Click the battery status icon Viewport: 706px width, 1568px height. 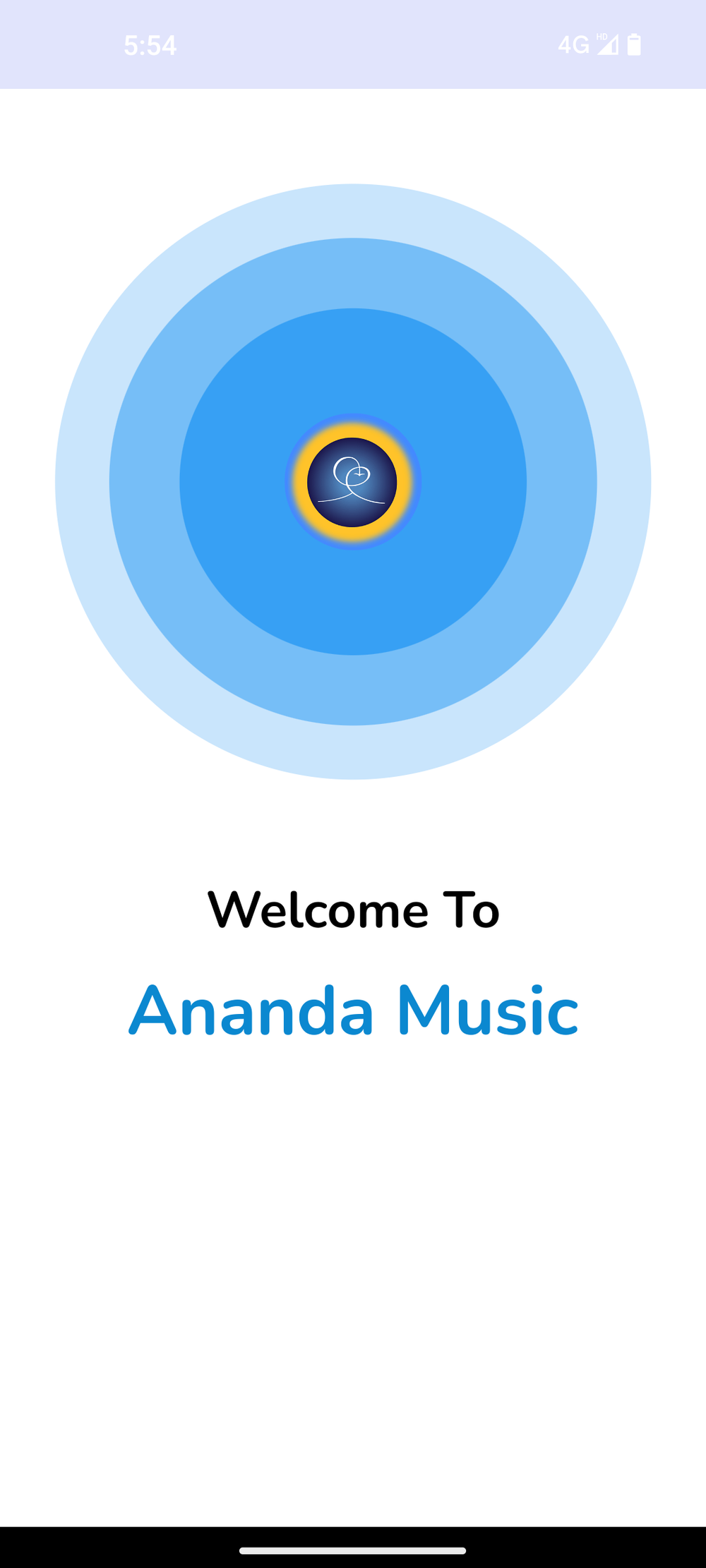click(635, 44)
